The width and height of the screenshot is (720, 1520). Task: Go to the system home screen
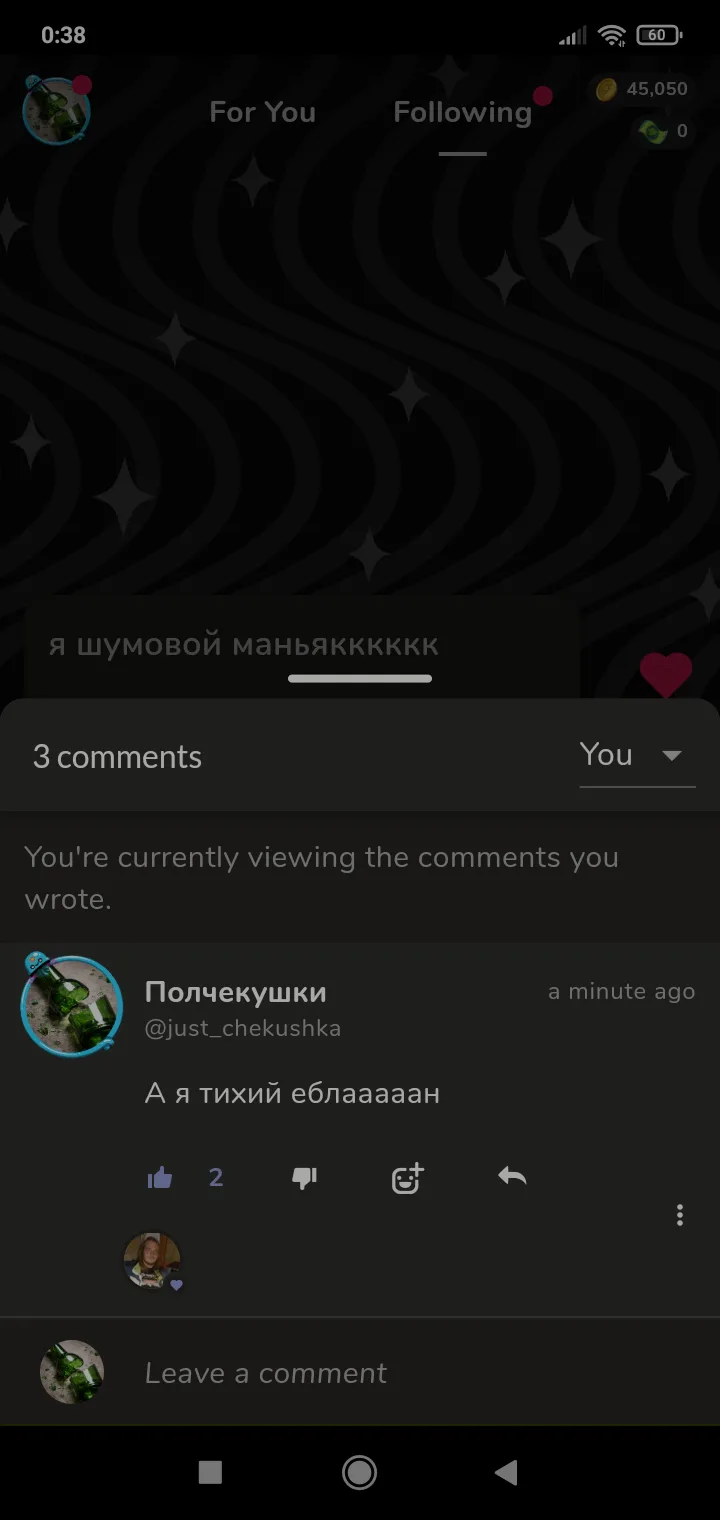359,1472
